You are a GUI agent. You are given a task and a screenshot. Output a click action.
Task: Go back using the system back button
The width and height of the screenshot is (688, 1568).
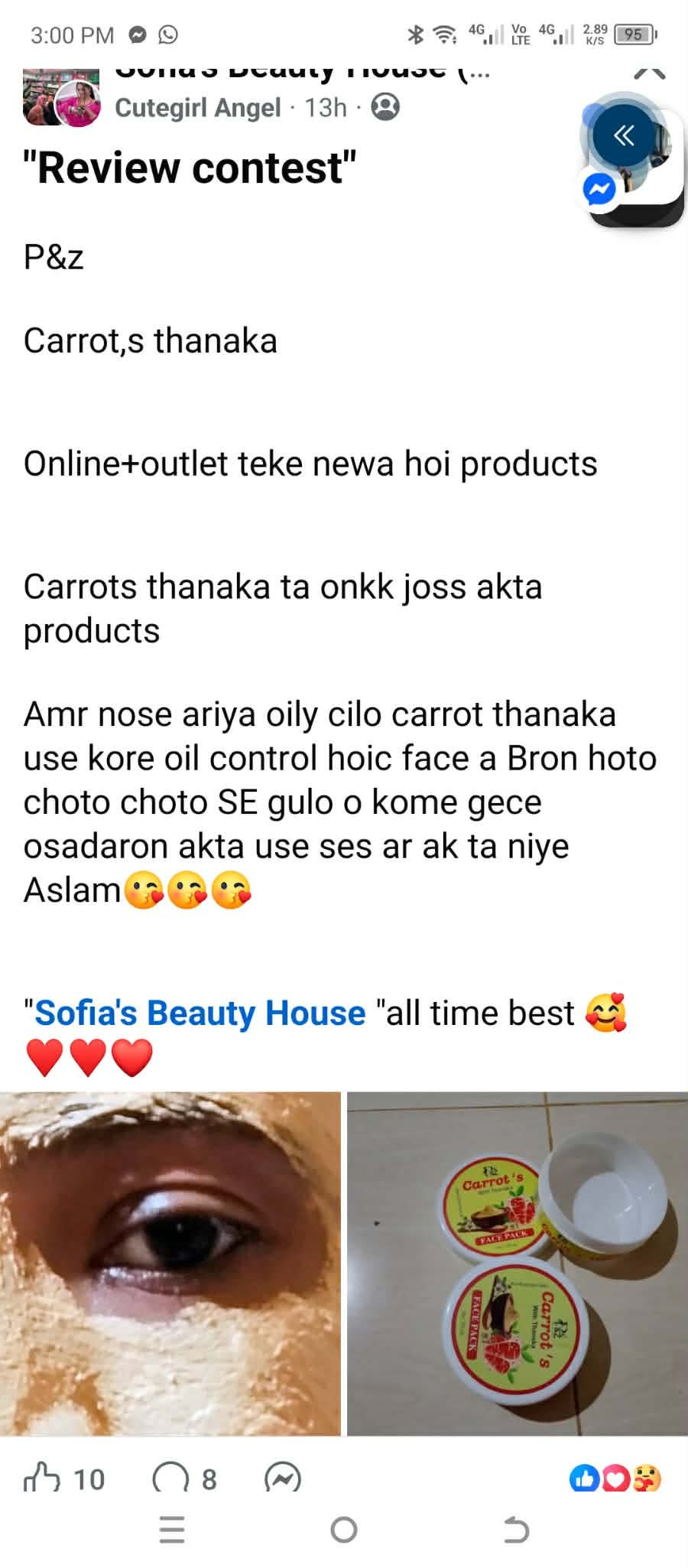[x=517, y=1530]
